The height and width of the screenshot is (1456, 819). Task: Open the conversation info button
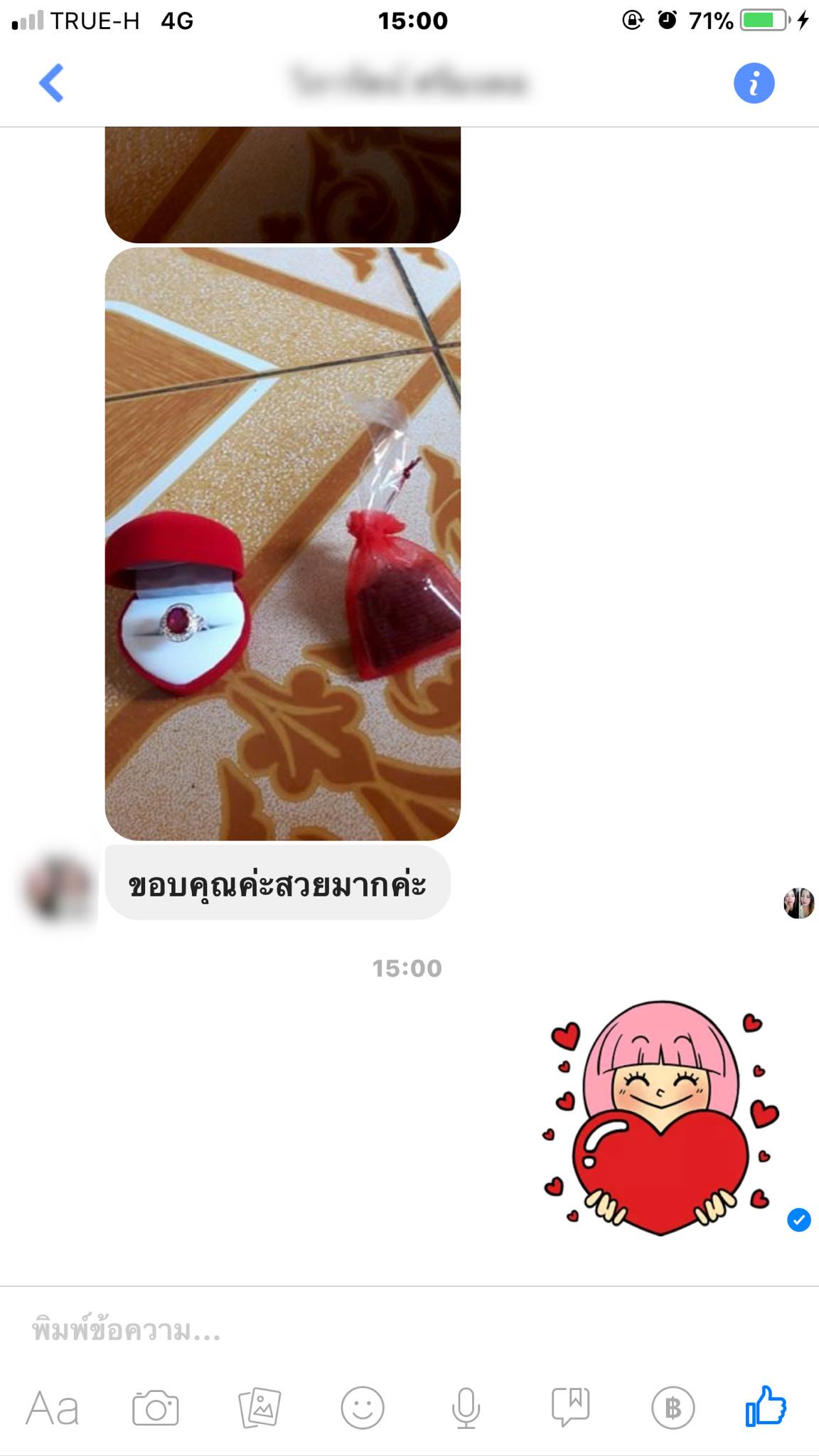click(754, 83)
